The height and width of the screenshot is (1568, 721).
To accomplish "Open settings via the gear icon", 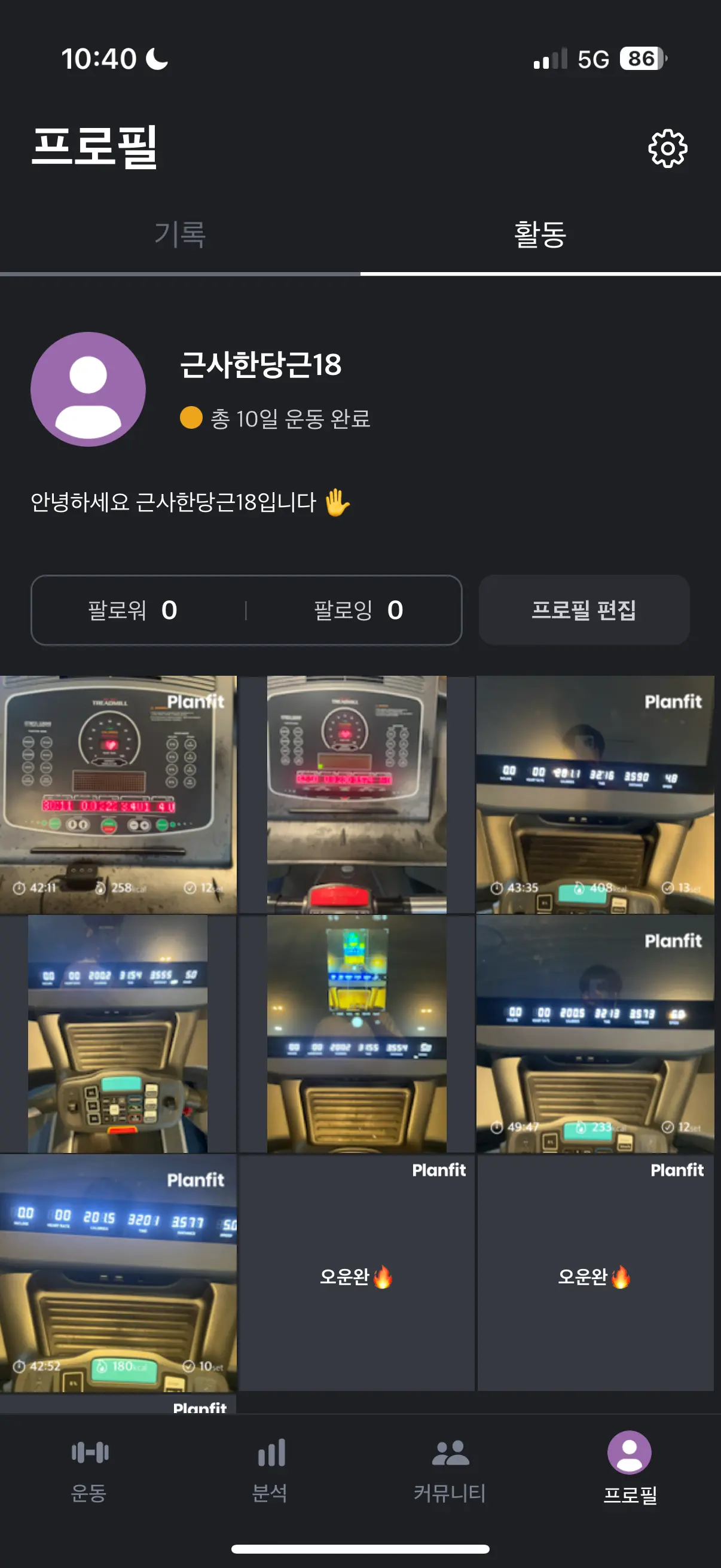I will click(x=667, y=148).
